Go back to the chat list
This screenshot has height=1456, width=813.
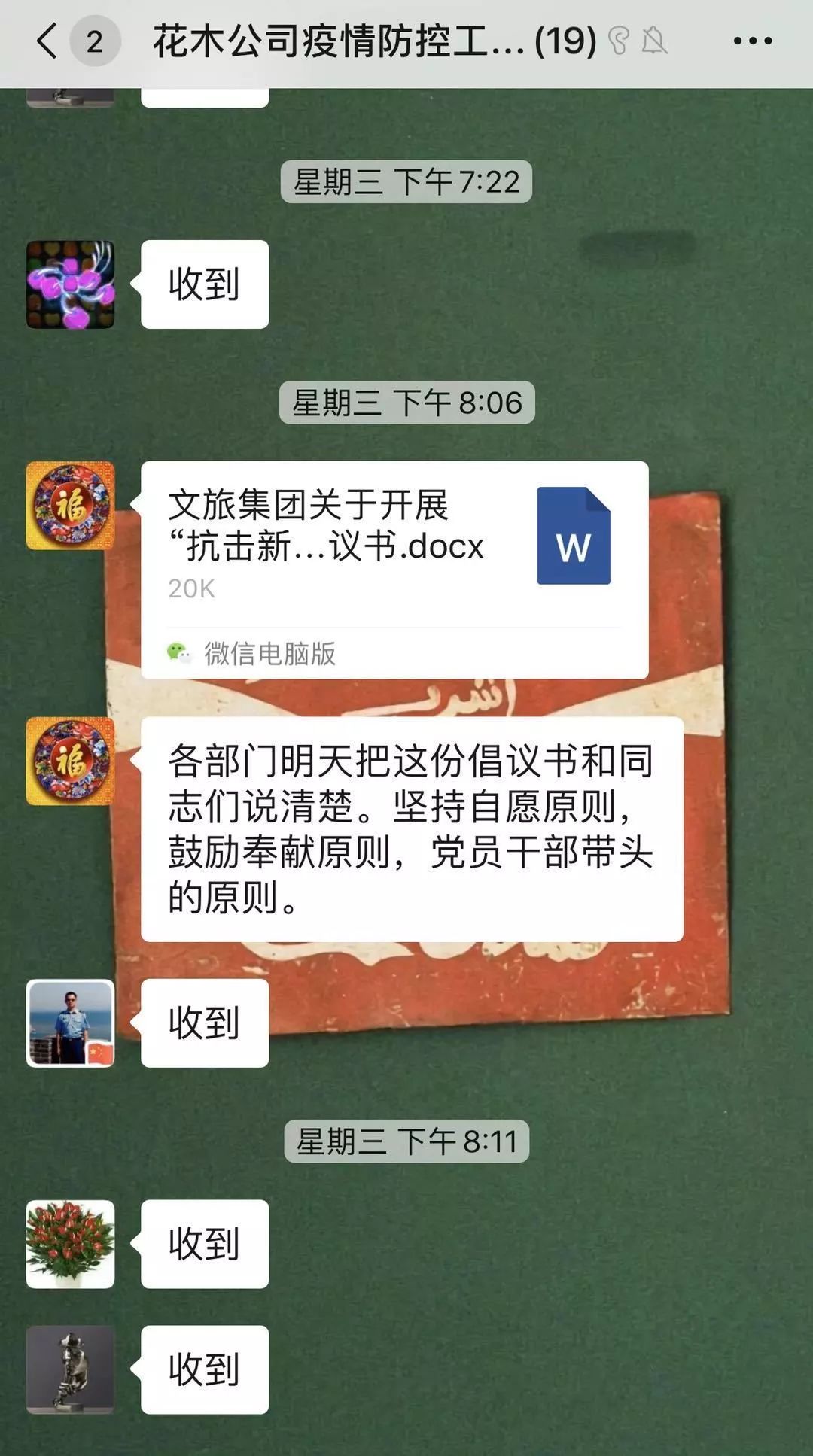(47, 41)
